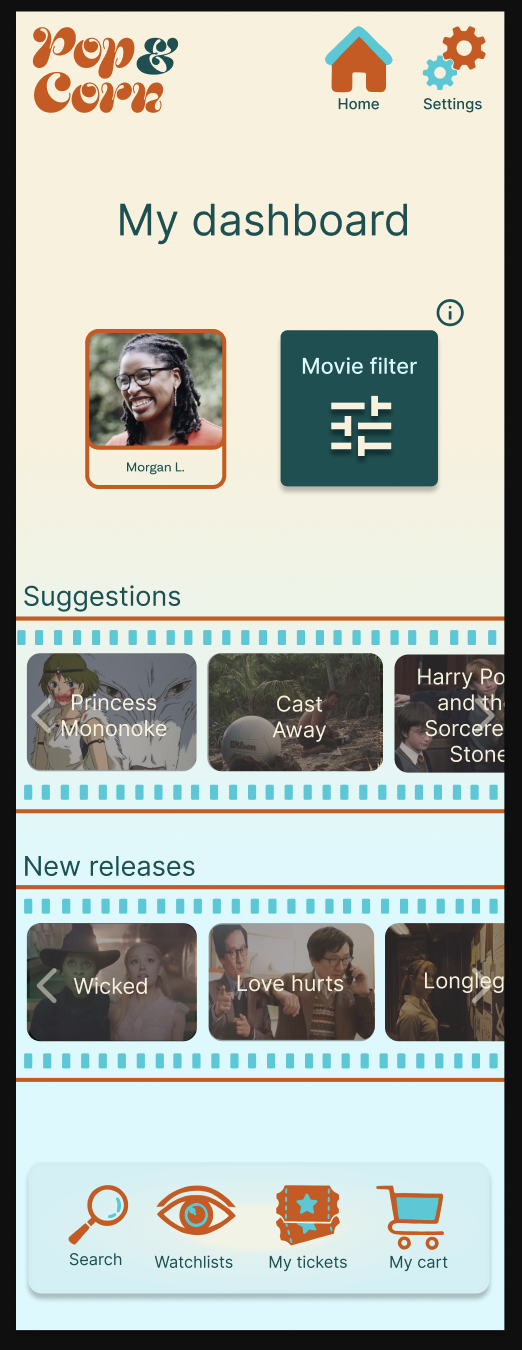Open Princess Mononoke suggestion
The width and height of the screenshot is (522, 1350).
[112, 713]
